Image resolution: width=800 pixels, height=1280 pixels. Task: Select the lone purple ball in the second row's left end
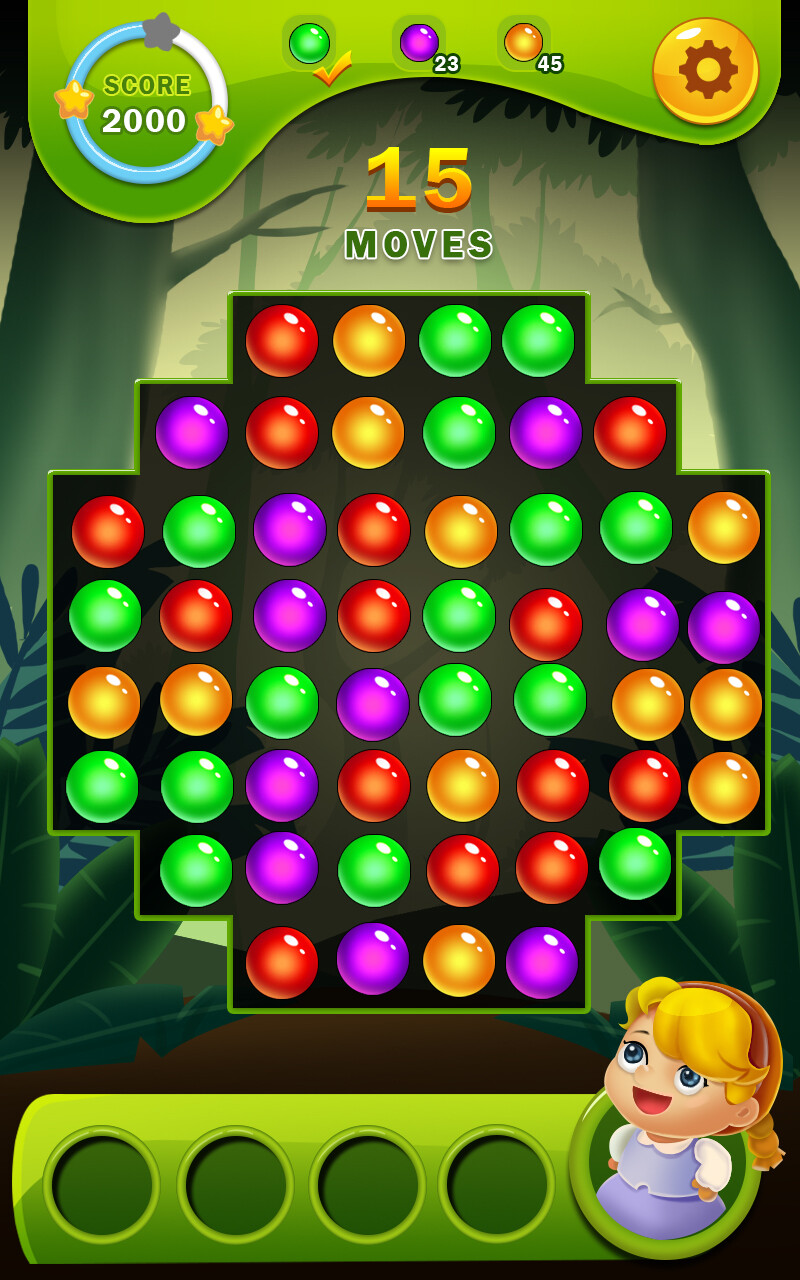click(192, 433)
